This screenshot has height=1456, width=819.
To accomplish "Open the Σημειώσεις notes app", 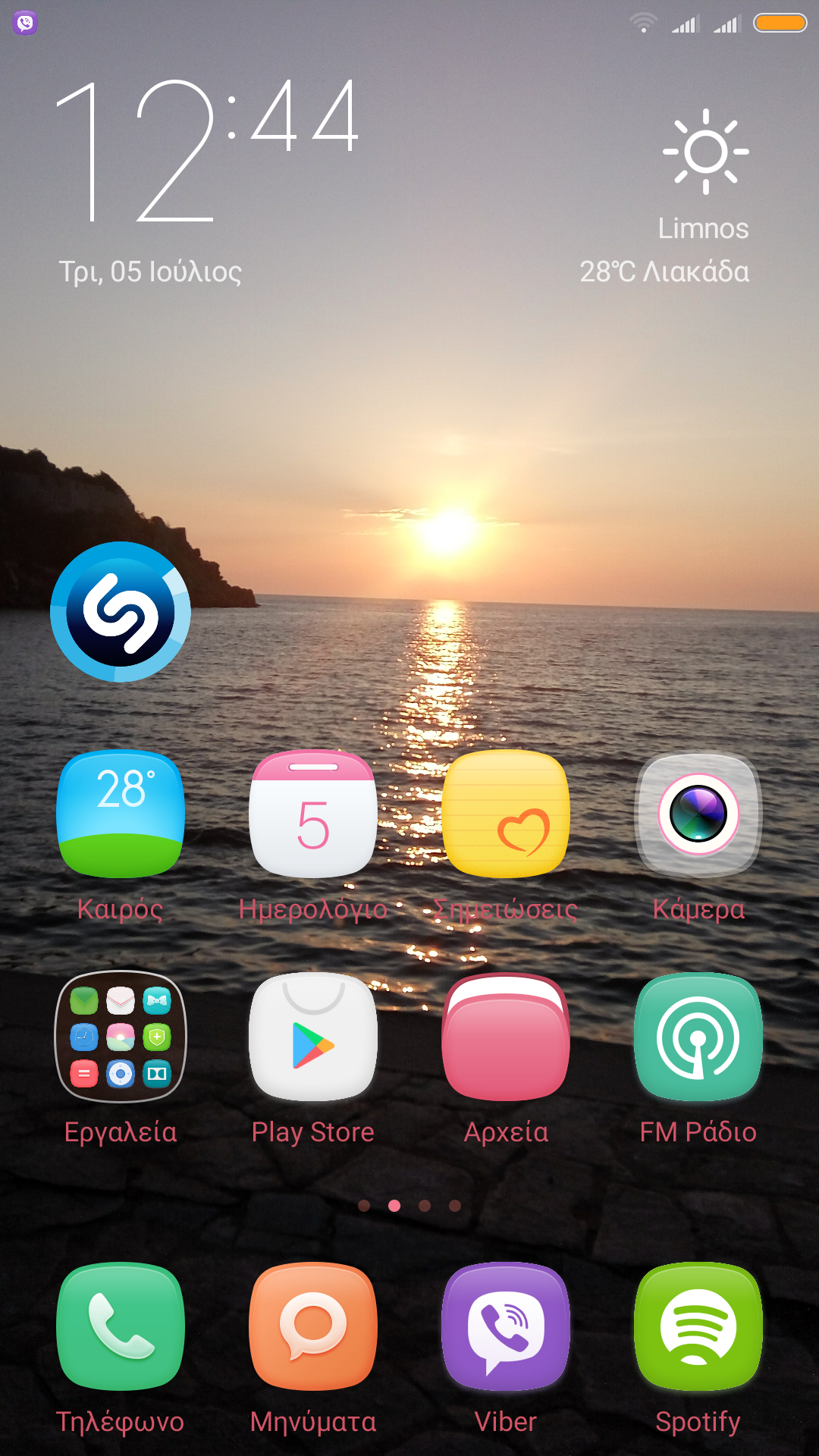I will tap(506, 814).
